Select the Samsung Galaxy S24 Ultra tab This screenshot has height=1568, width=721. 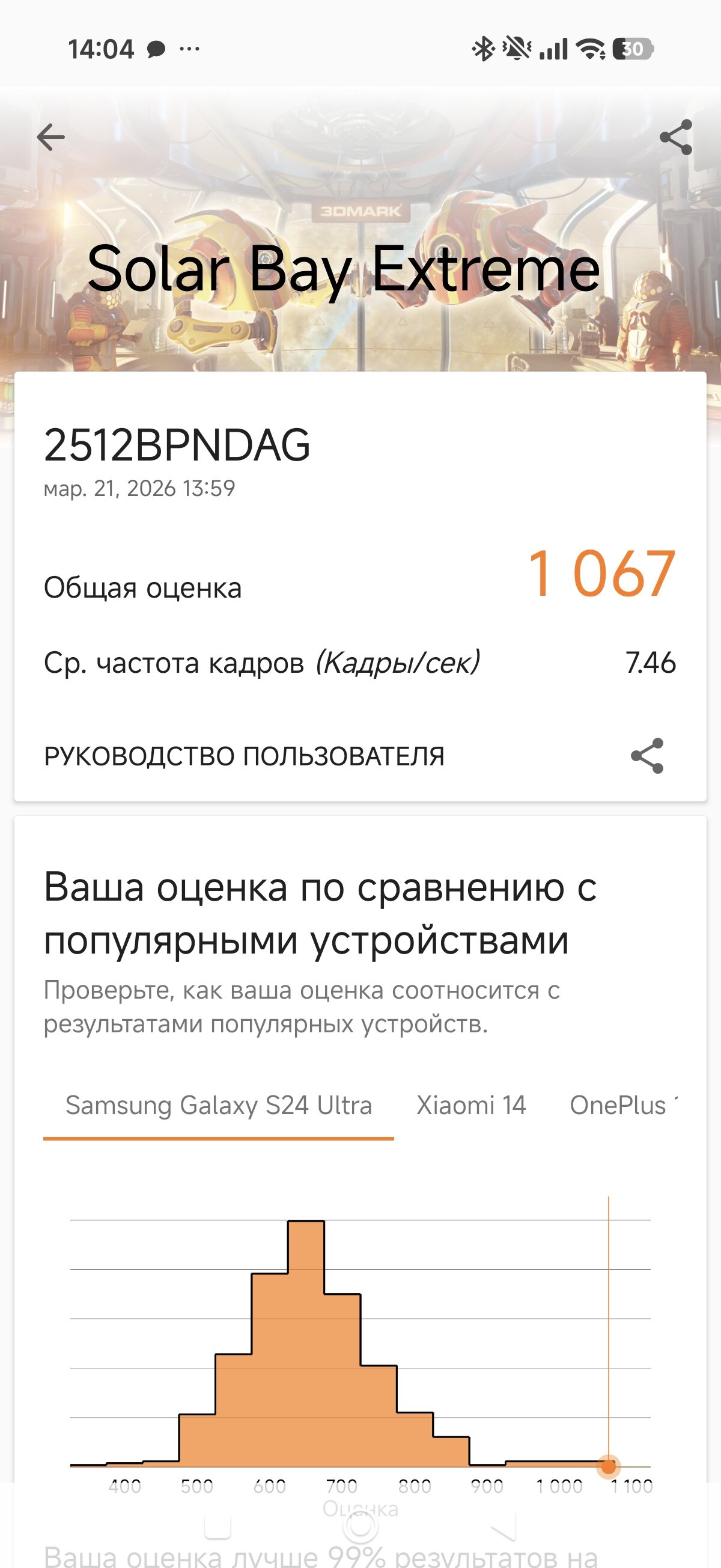pyautogui.click(x=219, y=1106)
